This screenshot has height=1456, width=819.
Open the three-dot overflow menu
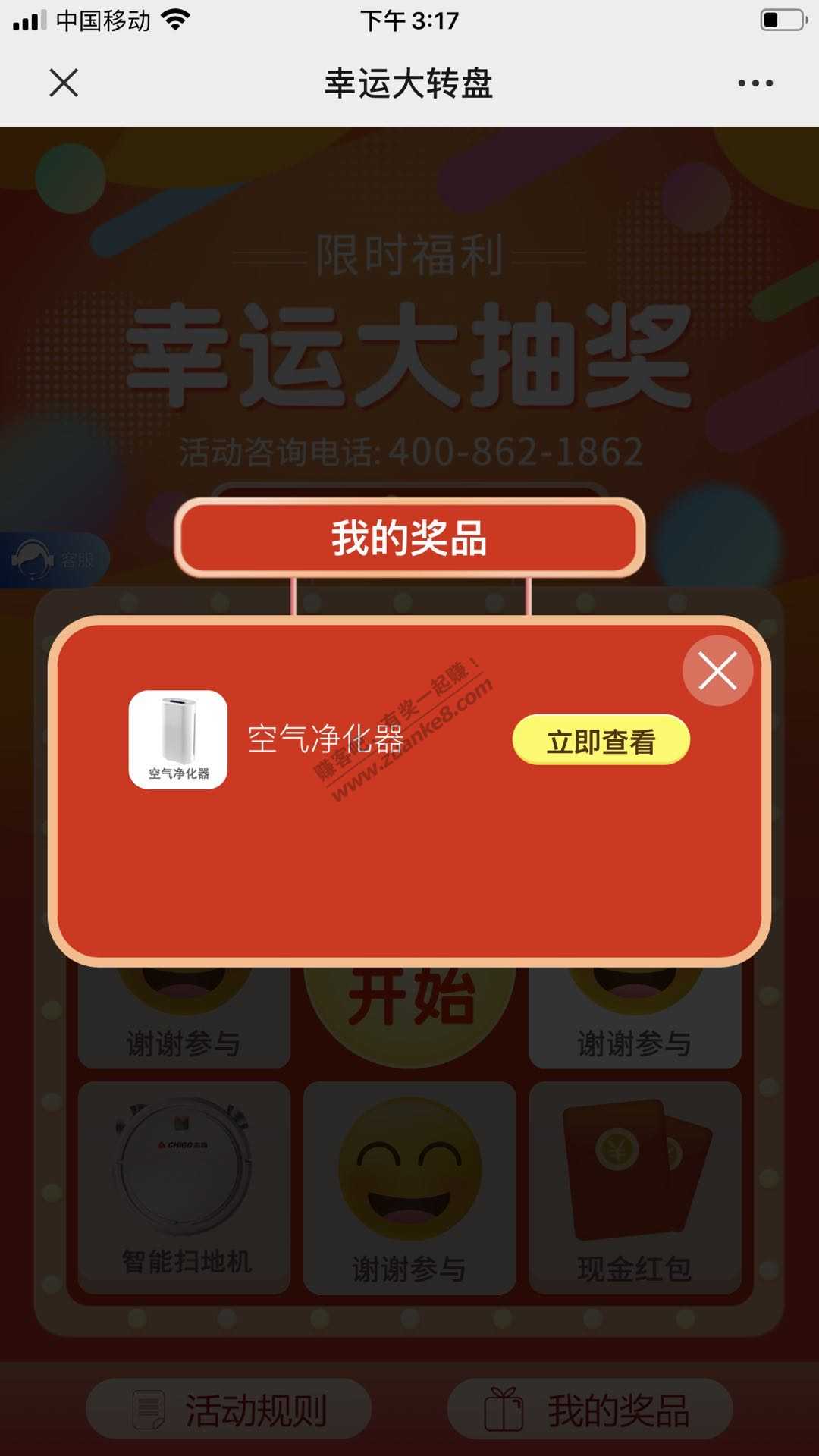pyautogui.click(x=755, y=83)
